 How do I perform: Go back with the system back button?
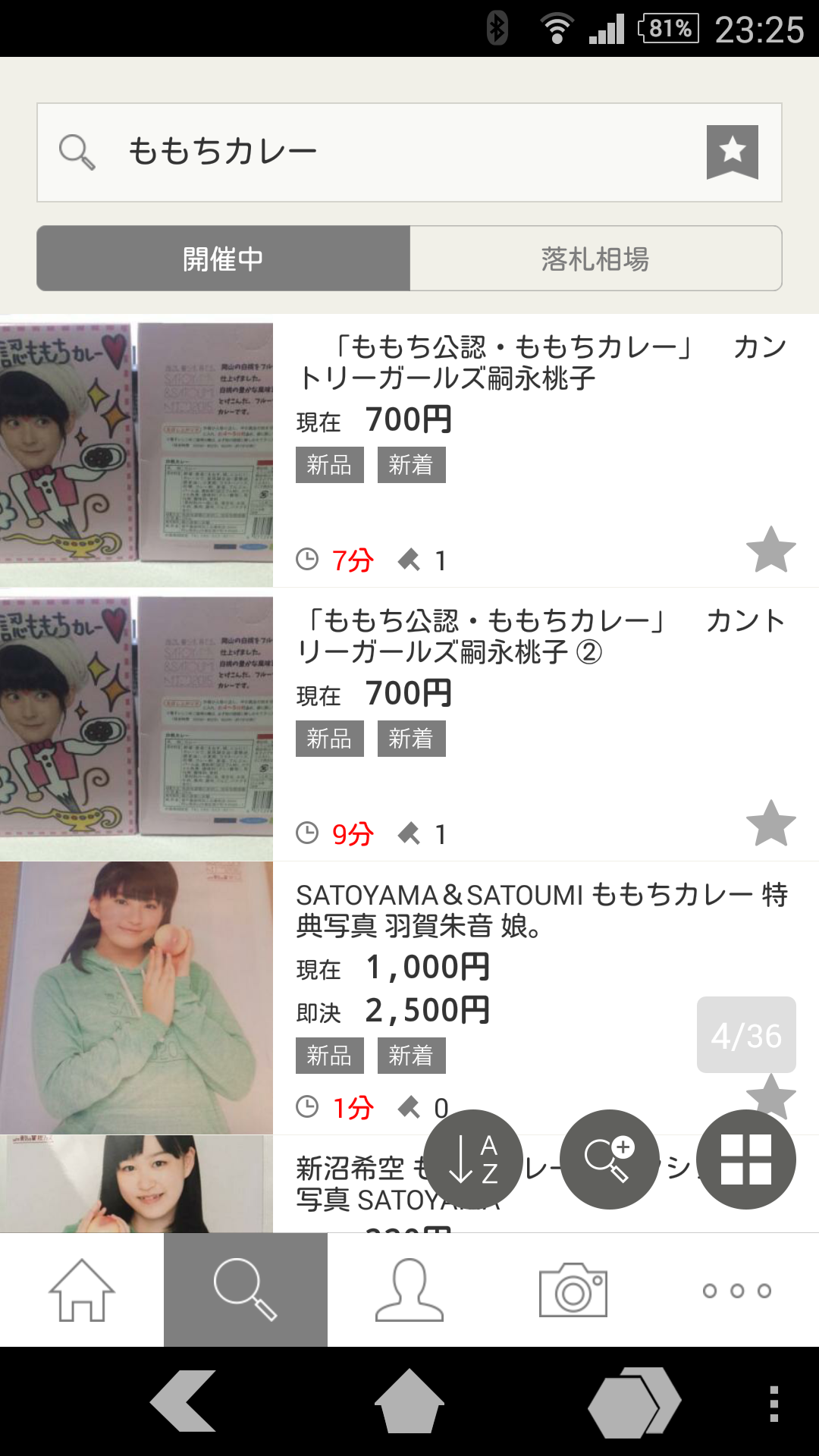point(184,1401)
